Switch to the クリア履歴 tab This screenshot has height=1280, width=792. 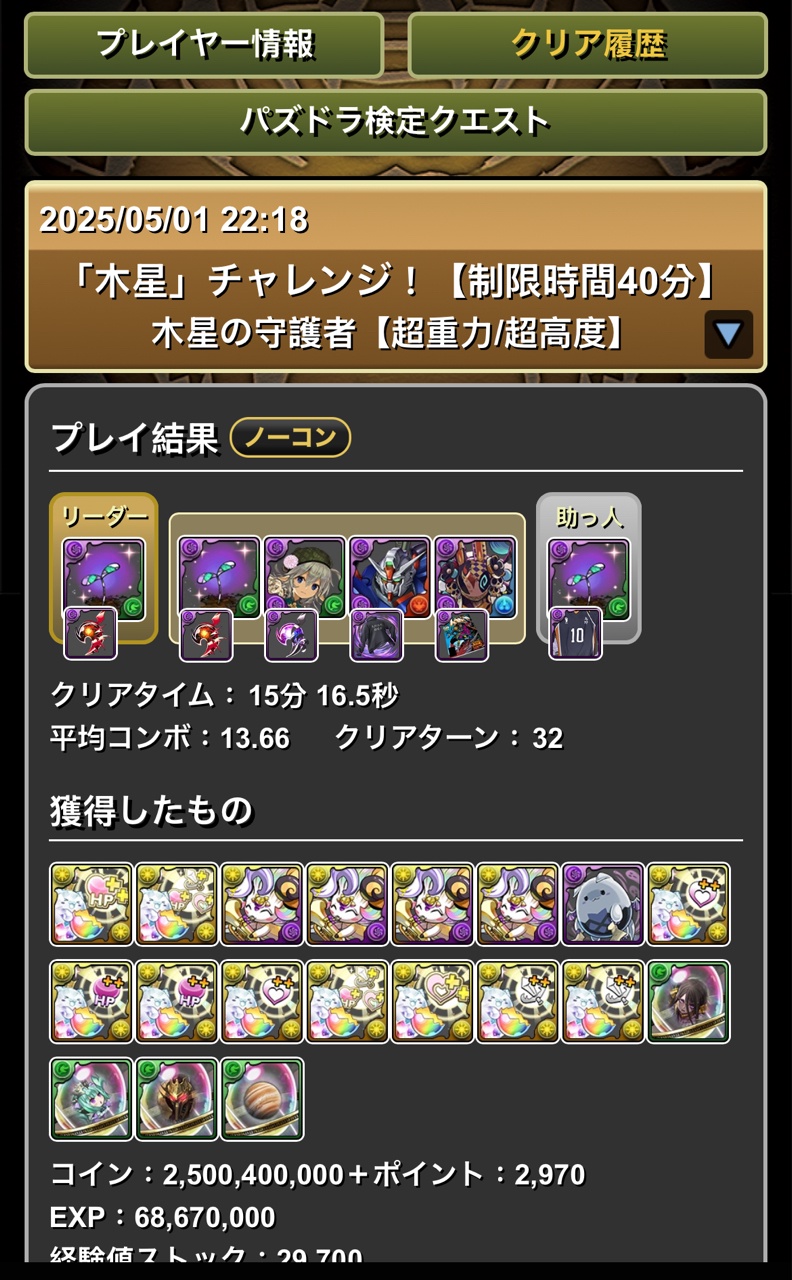click(x=588, y=44)
